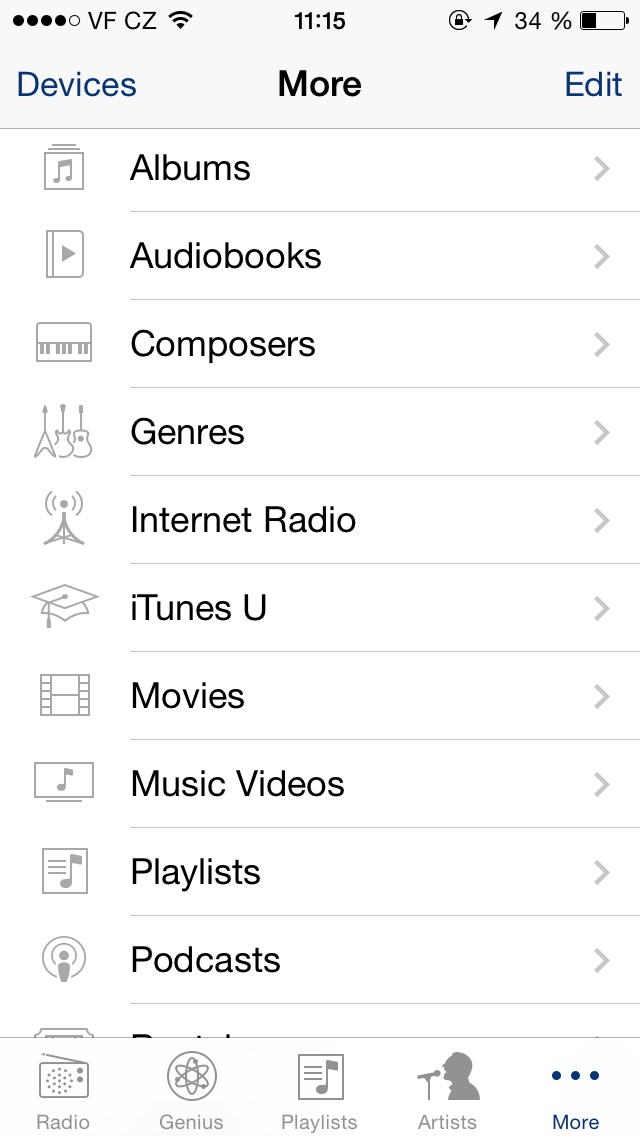The height and width of the screenshot is (1136, 640).
Task: Browse Movies
Action: (x=320, y=697)
